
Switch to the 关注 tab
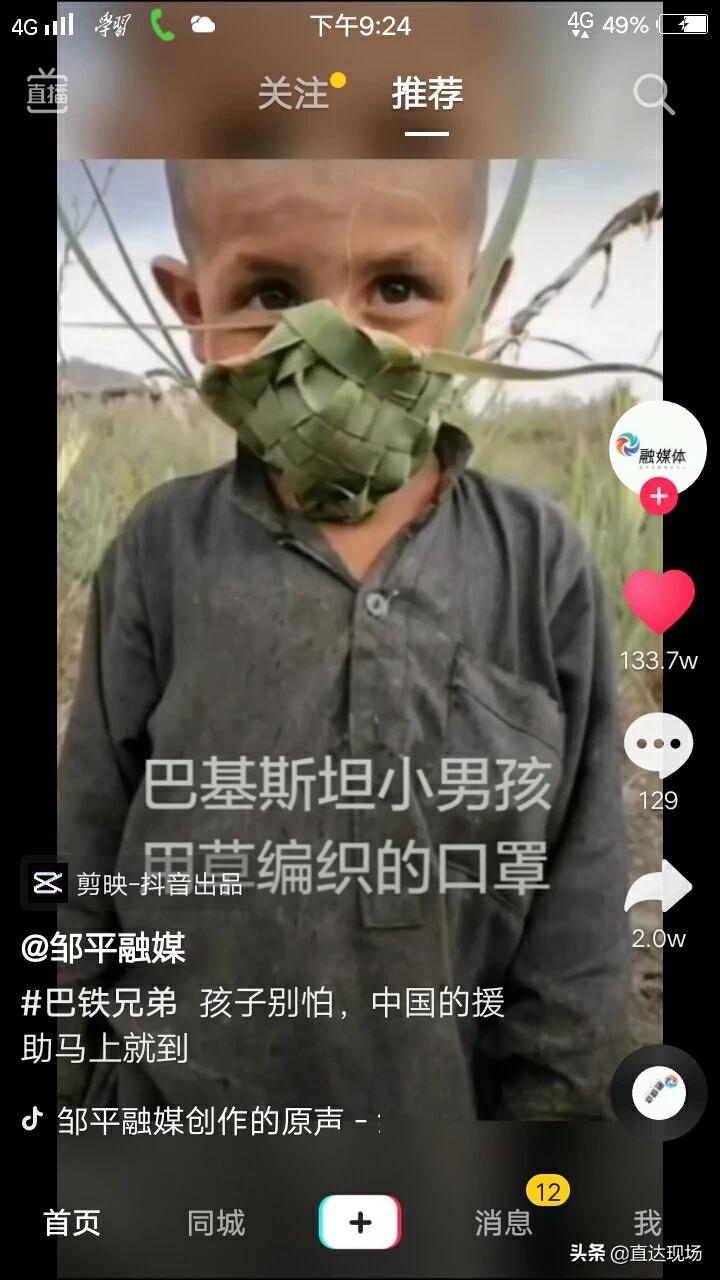coord(293,94)
